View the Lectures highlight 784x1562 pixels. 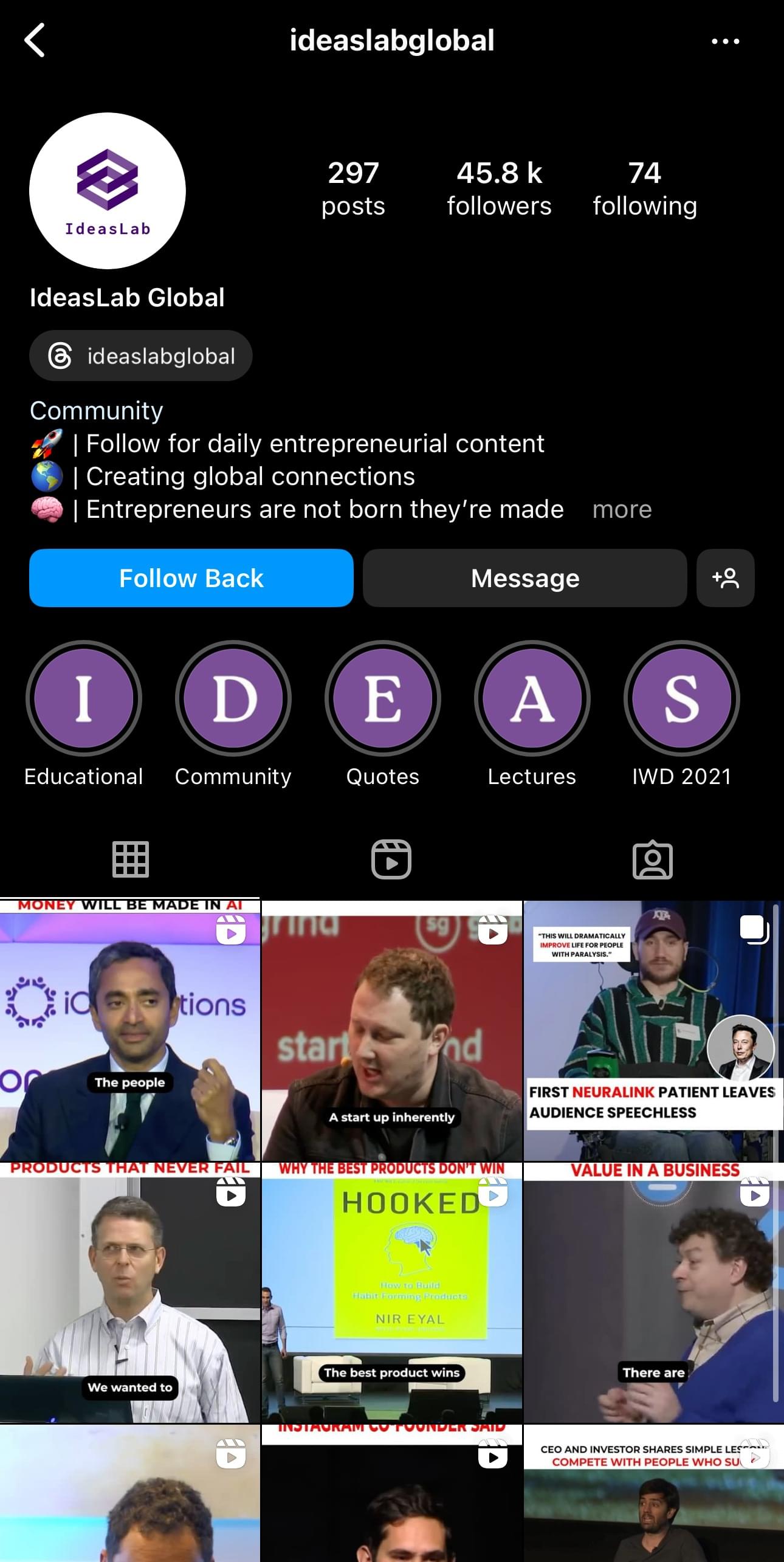tap(532, 698)
